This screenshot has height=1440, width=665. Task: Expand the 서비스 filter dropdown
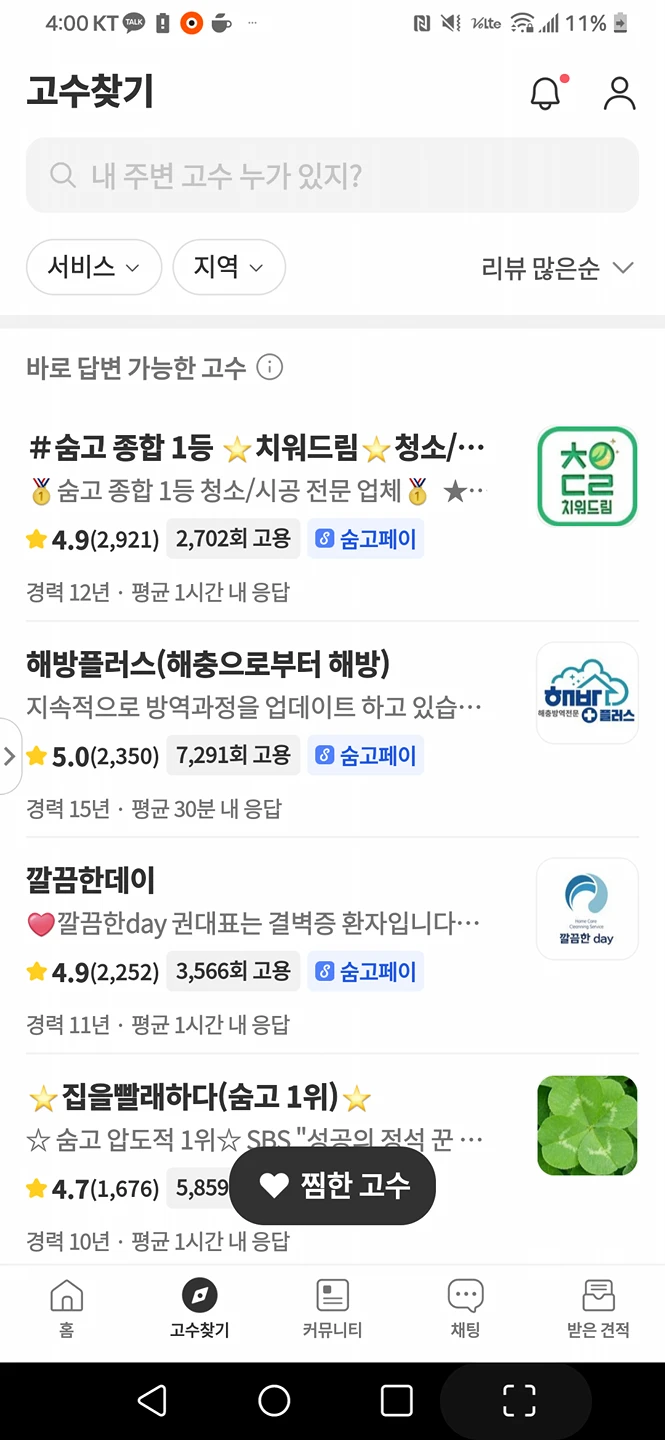(x=94, y=267)
